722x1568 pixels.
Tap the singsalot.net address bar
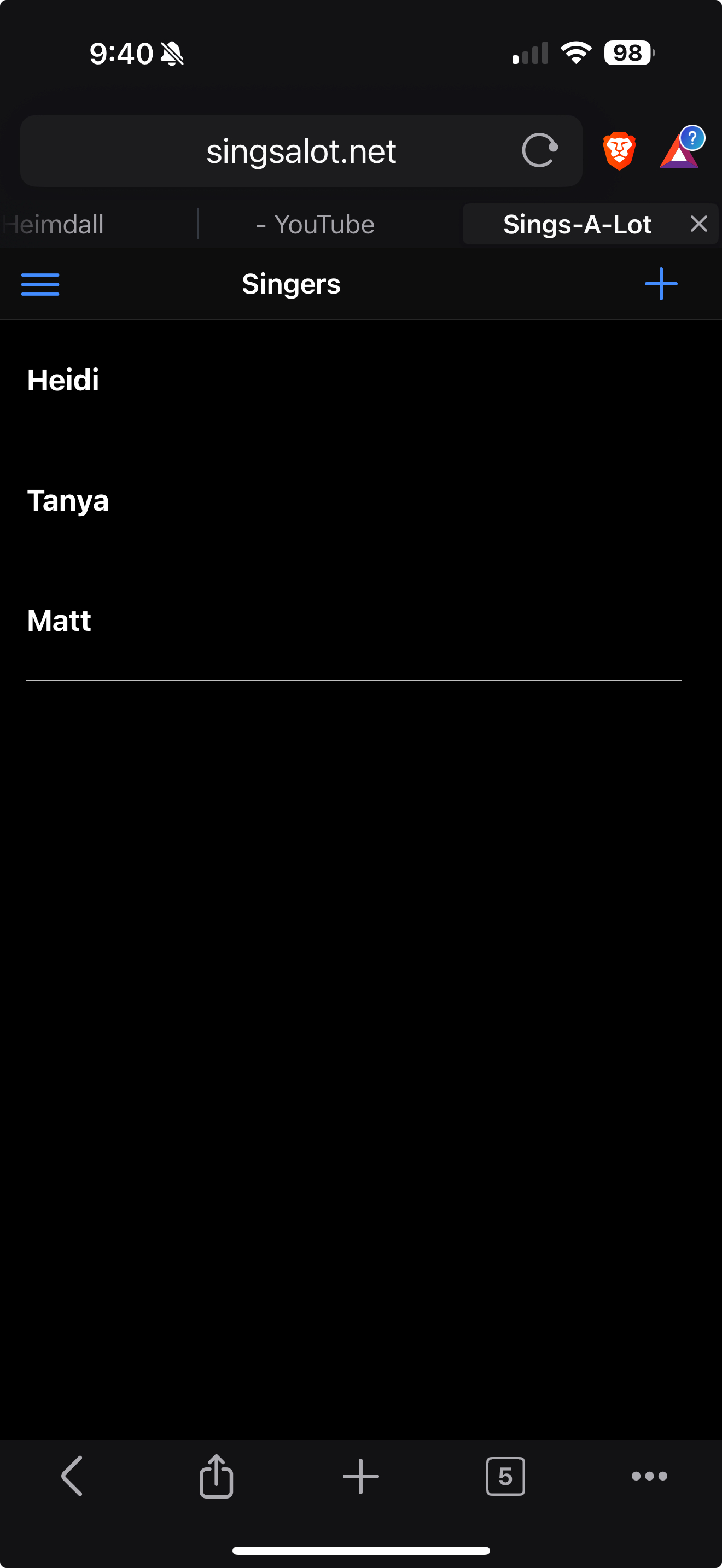[301, 151]
